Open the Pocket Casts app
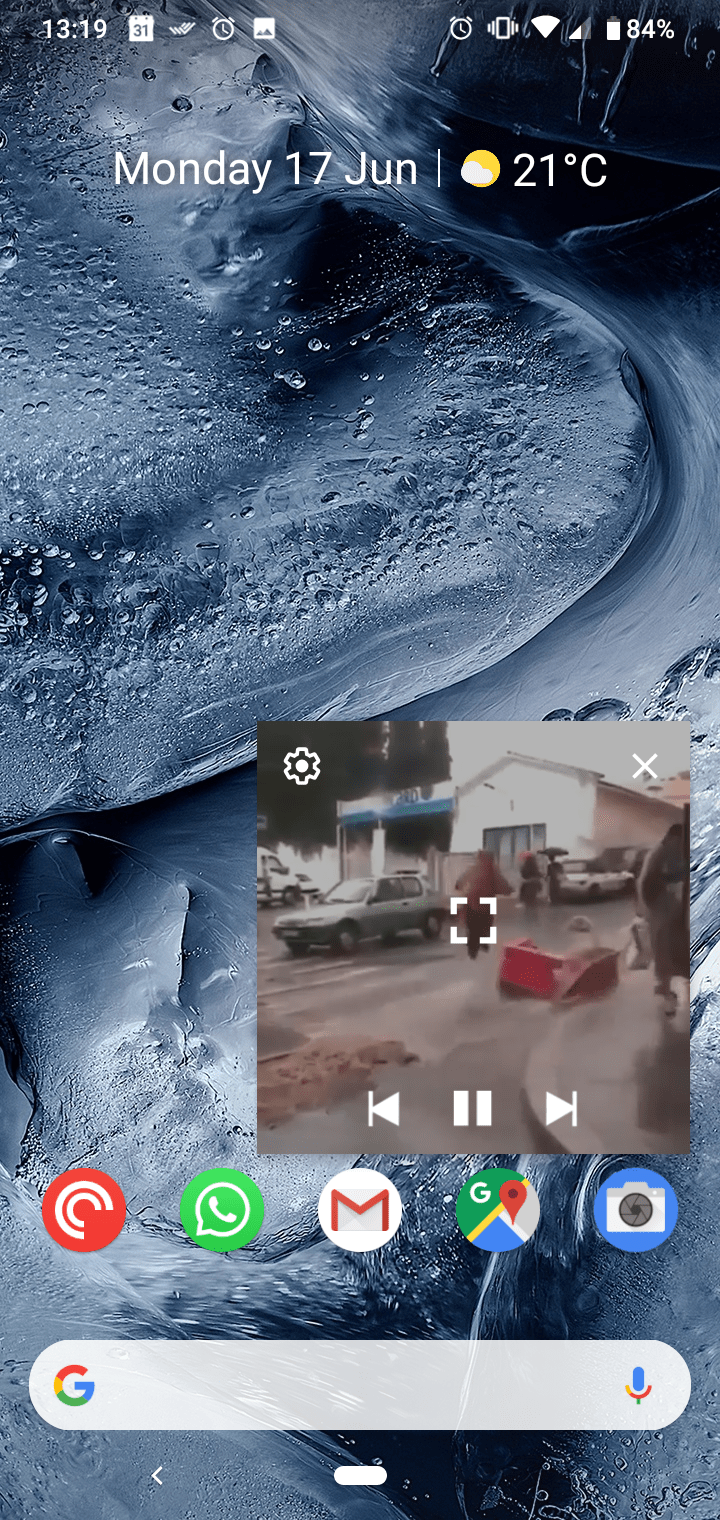 pyautogui.click(x=84, y=1210)
